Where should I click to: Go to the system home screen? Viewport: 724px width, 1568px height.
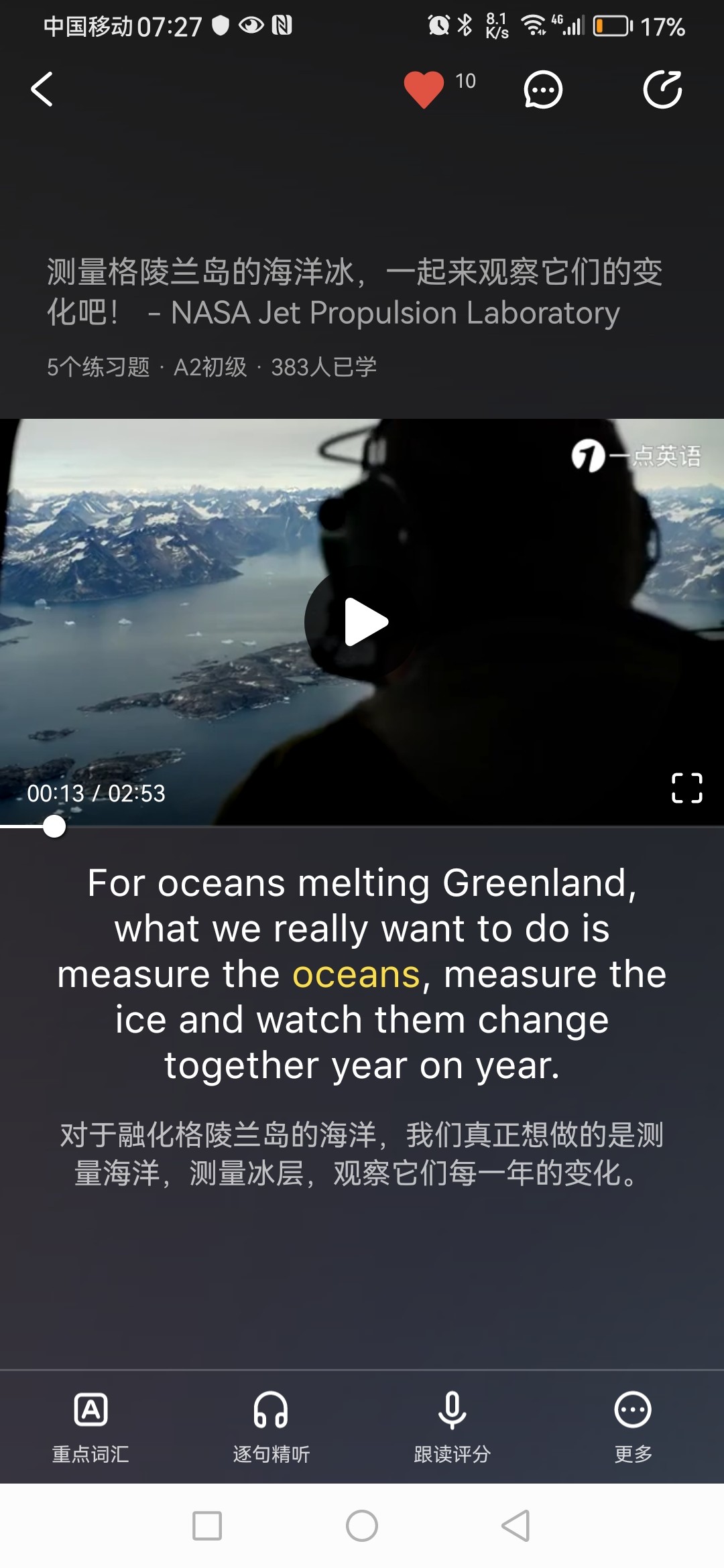[362, 1526]
